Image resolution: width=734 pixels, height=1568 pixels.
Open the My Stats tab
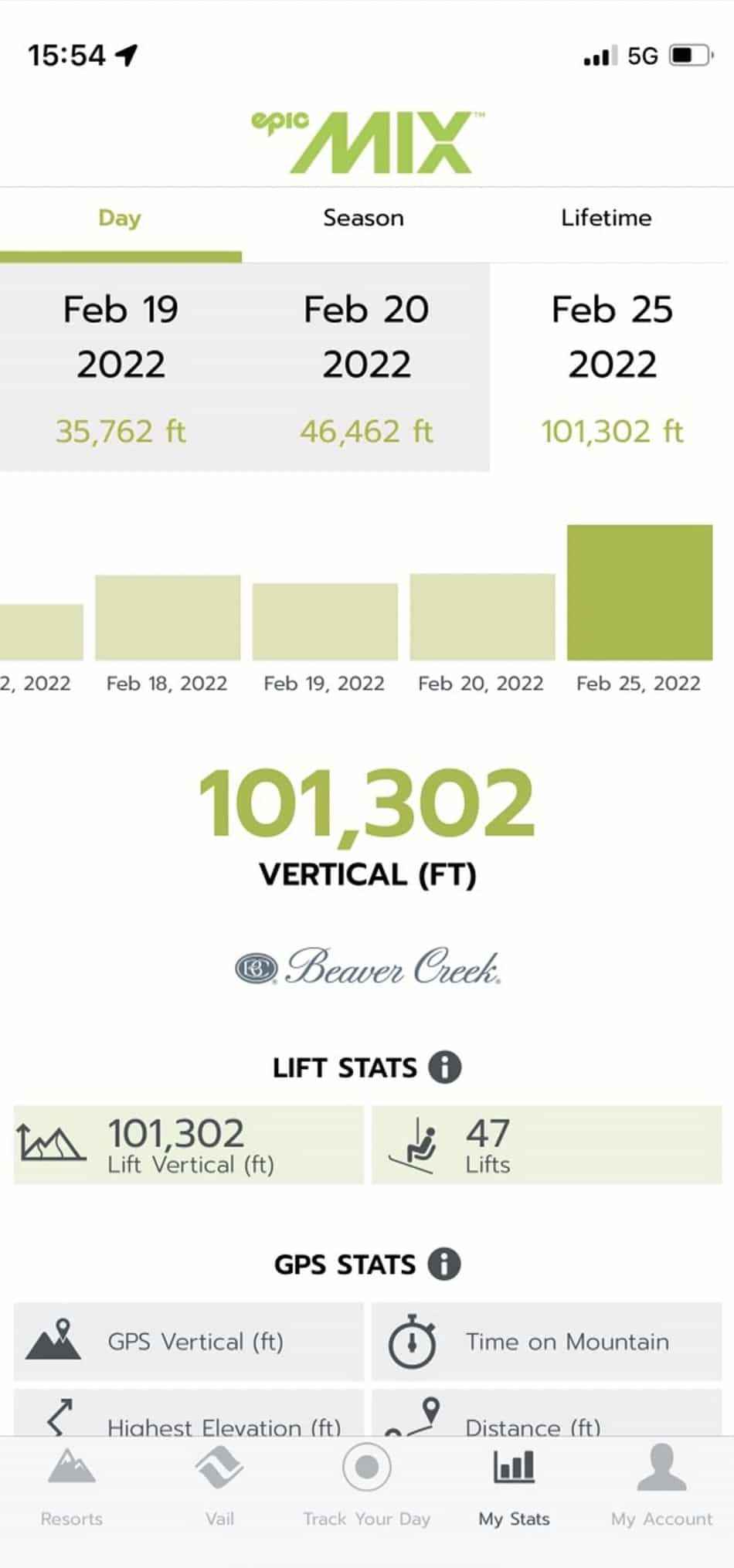[514, 1488]
